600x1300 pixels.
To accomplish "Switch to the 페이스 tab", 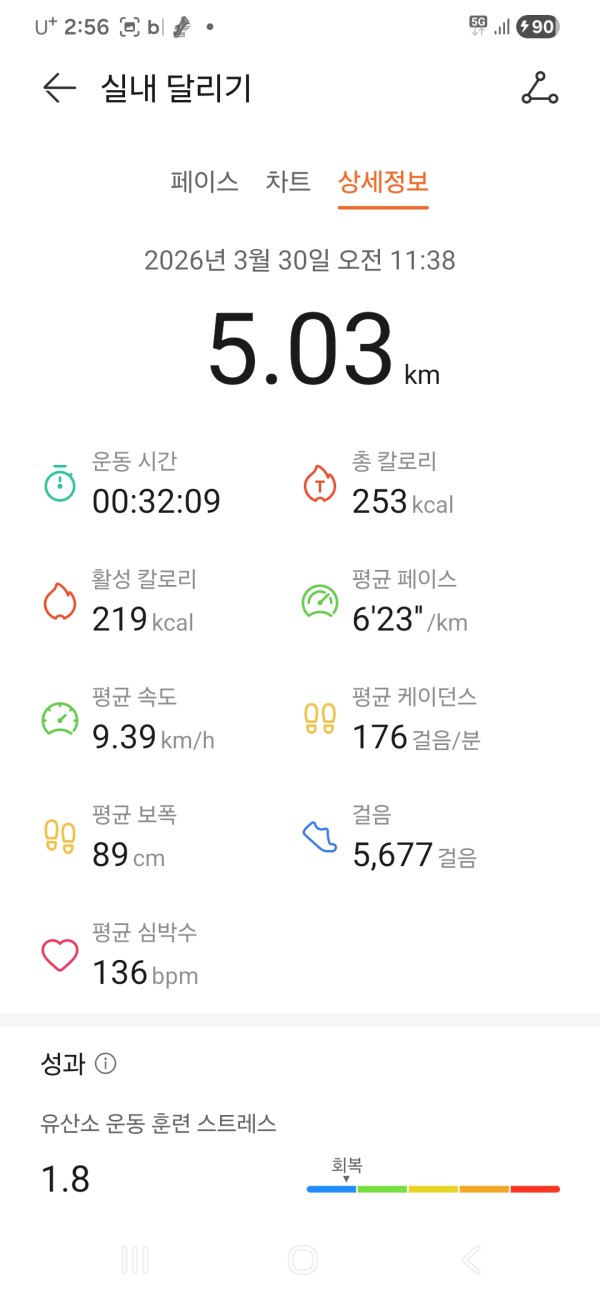I will [204, 182].
